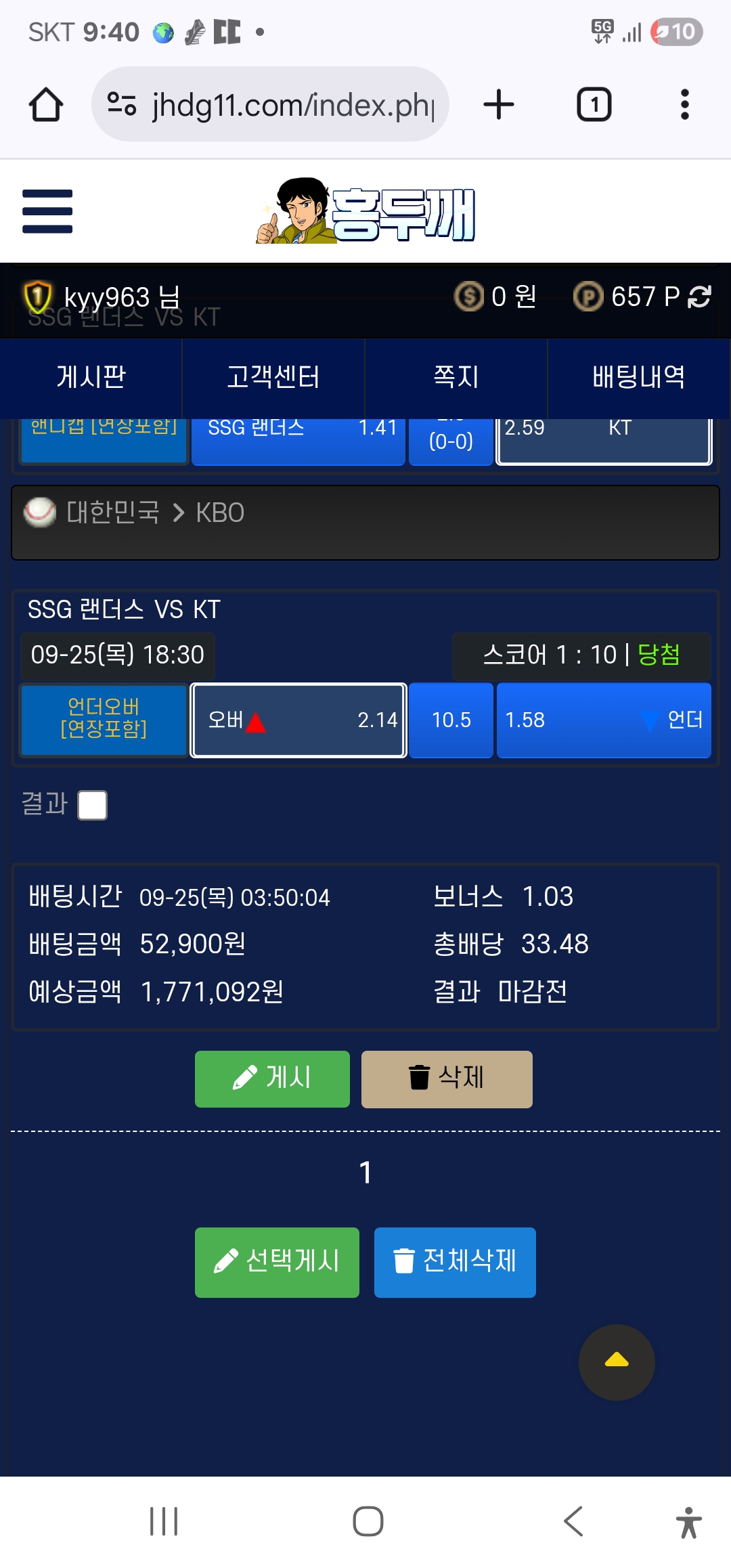
Task: Select page 1 in pagination
Action: [x=365, y=1173]
